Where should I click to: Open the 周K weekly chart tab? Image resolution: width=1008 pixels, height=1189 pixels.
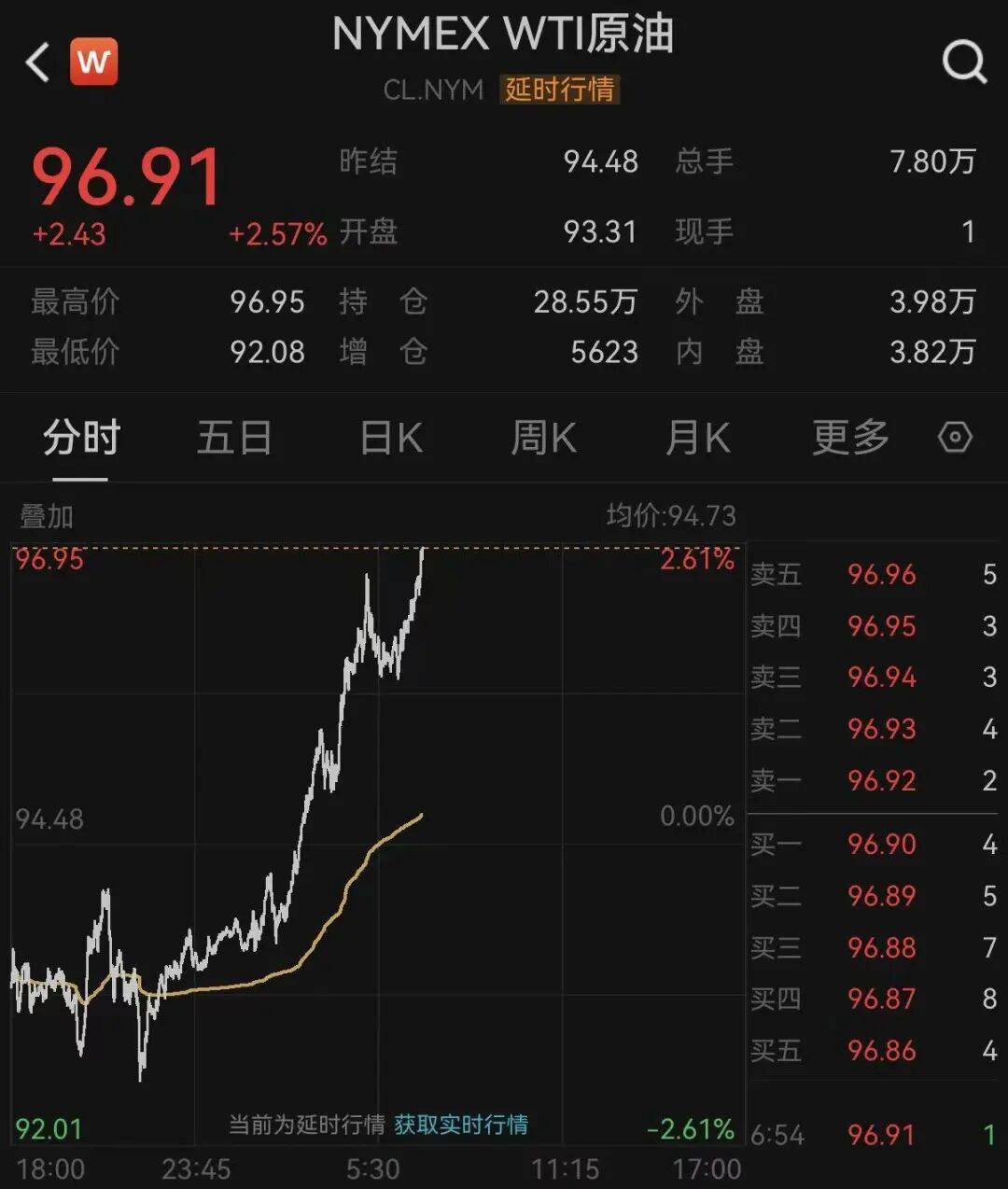click(542, 437)
